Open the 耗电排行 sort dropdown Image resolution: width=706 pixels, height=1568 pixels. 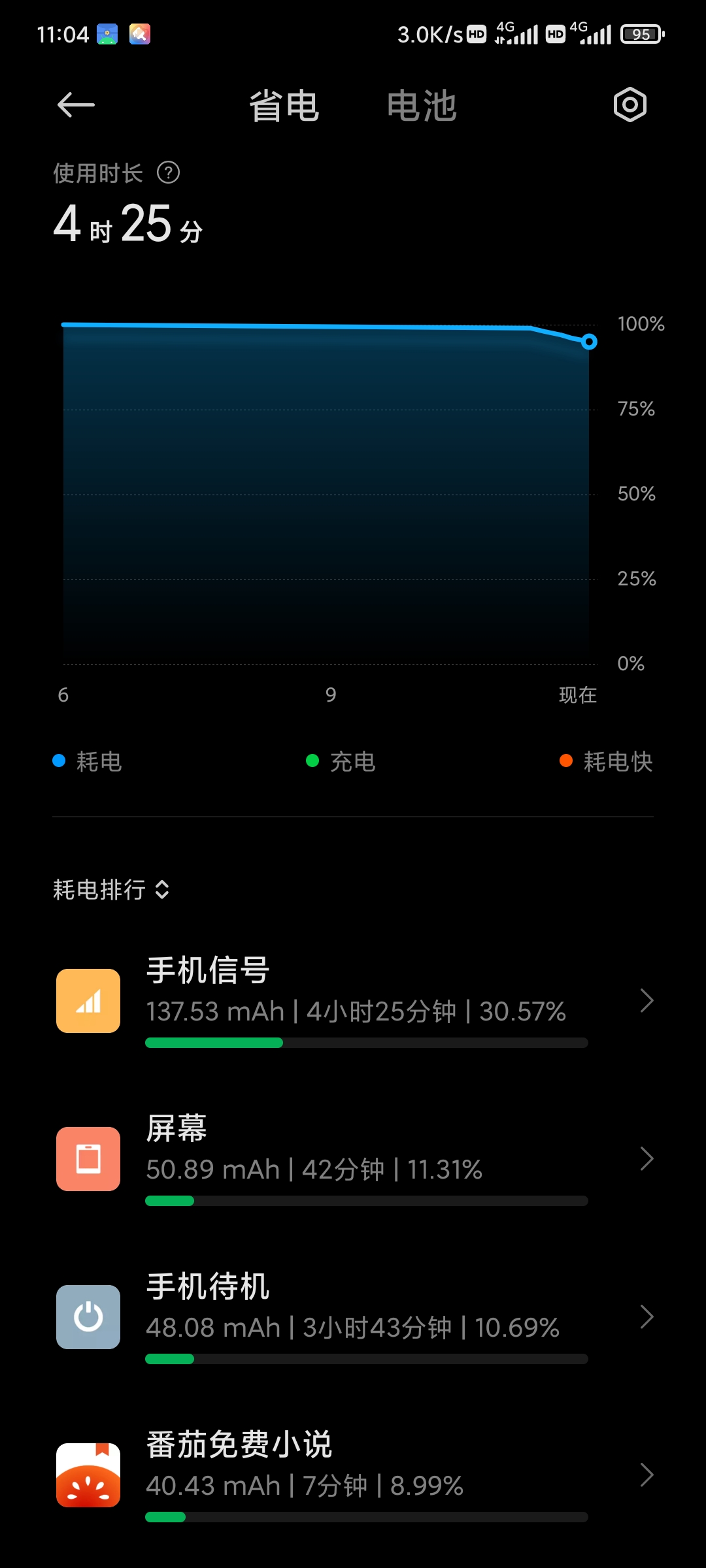tap(112, 890)
